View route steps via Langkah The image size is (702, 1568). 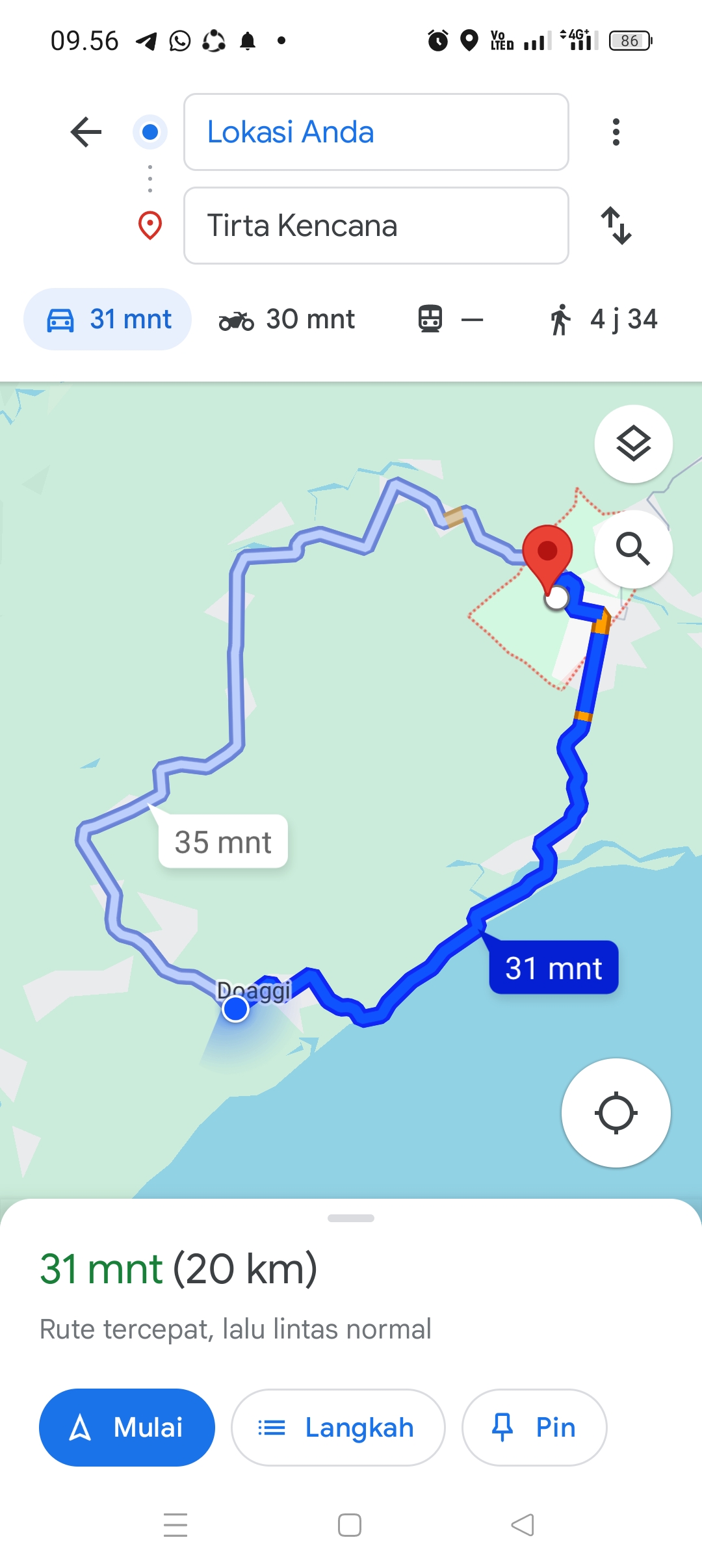click(x=338, y=1428)
